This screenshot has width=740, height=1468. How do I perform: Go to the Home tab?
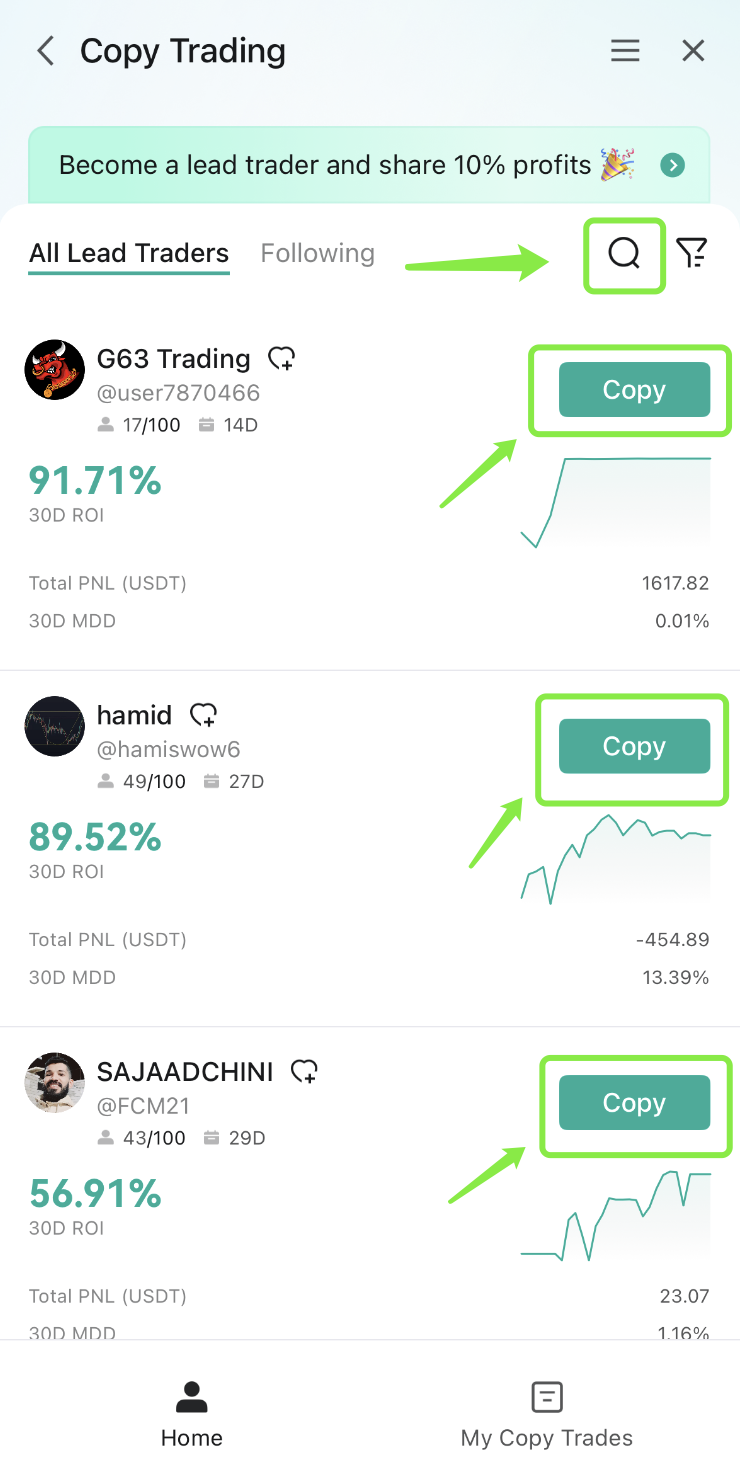click(x=191, y=1415)
